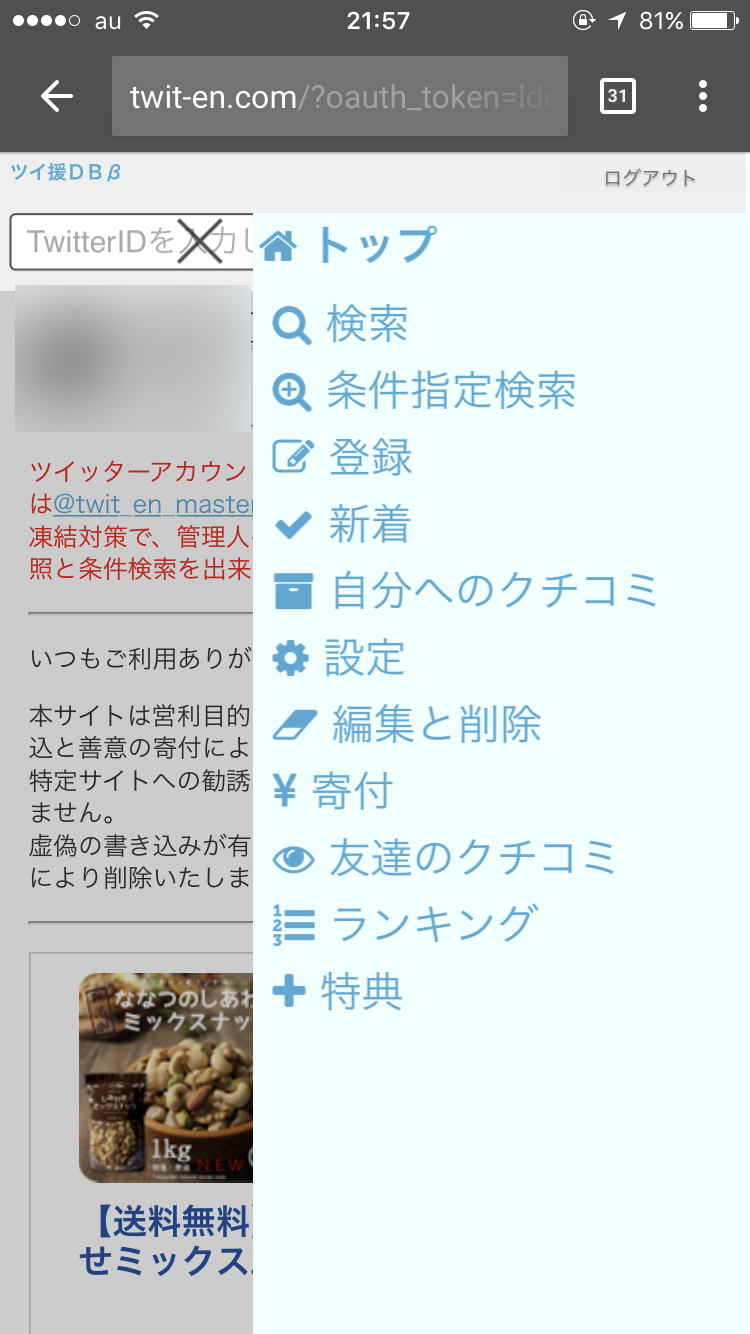View 友達のクチコミ
Image resolution: width=750 pixels, height=1334 pixels.
coord(444,858)
